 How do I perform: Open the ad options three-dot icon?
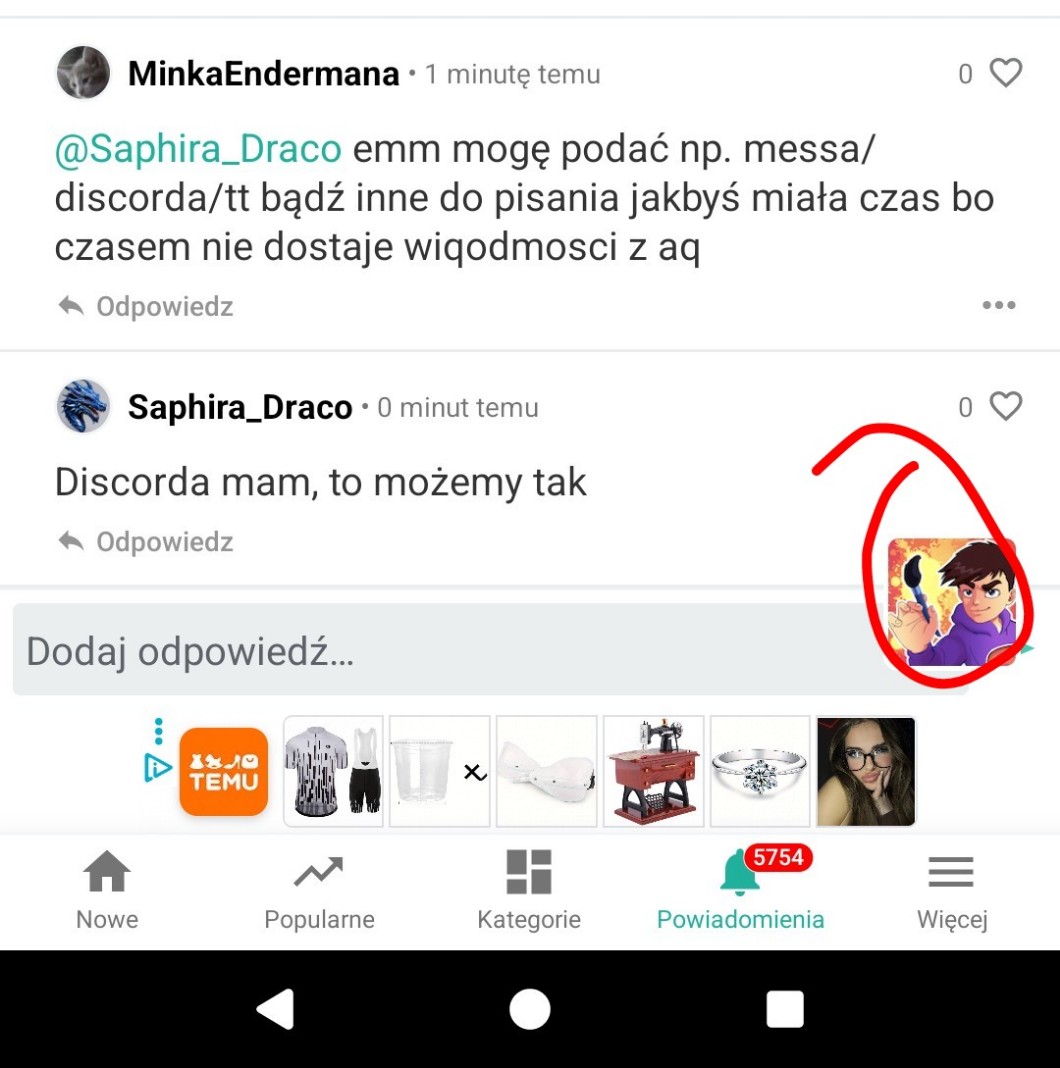[x=158, y=732]
